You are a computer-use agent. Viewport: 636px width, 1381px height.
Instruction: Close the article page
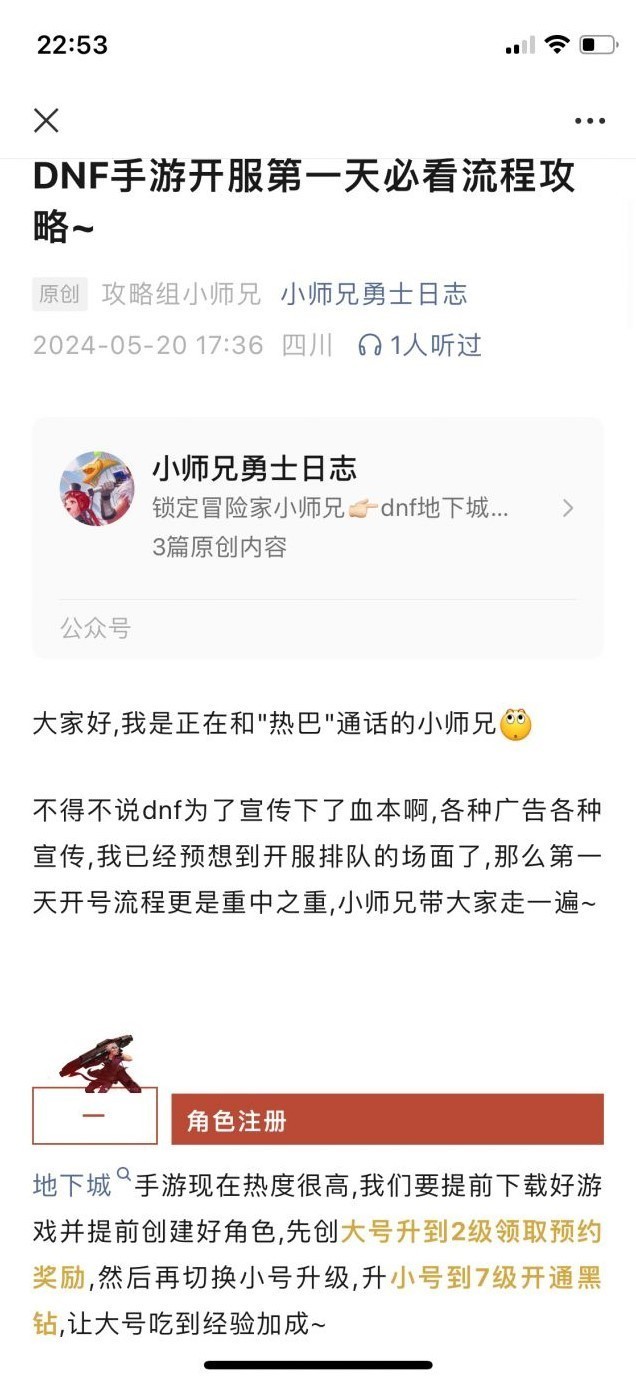pyautogui.click(x=46, y=121)
